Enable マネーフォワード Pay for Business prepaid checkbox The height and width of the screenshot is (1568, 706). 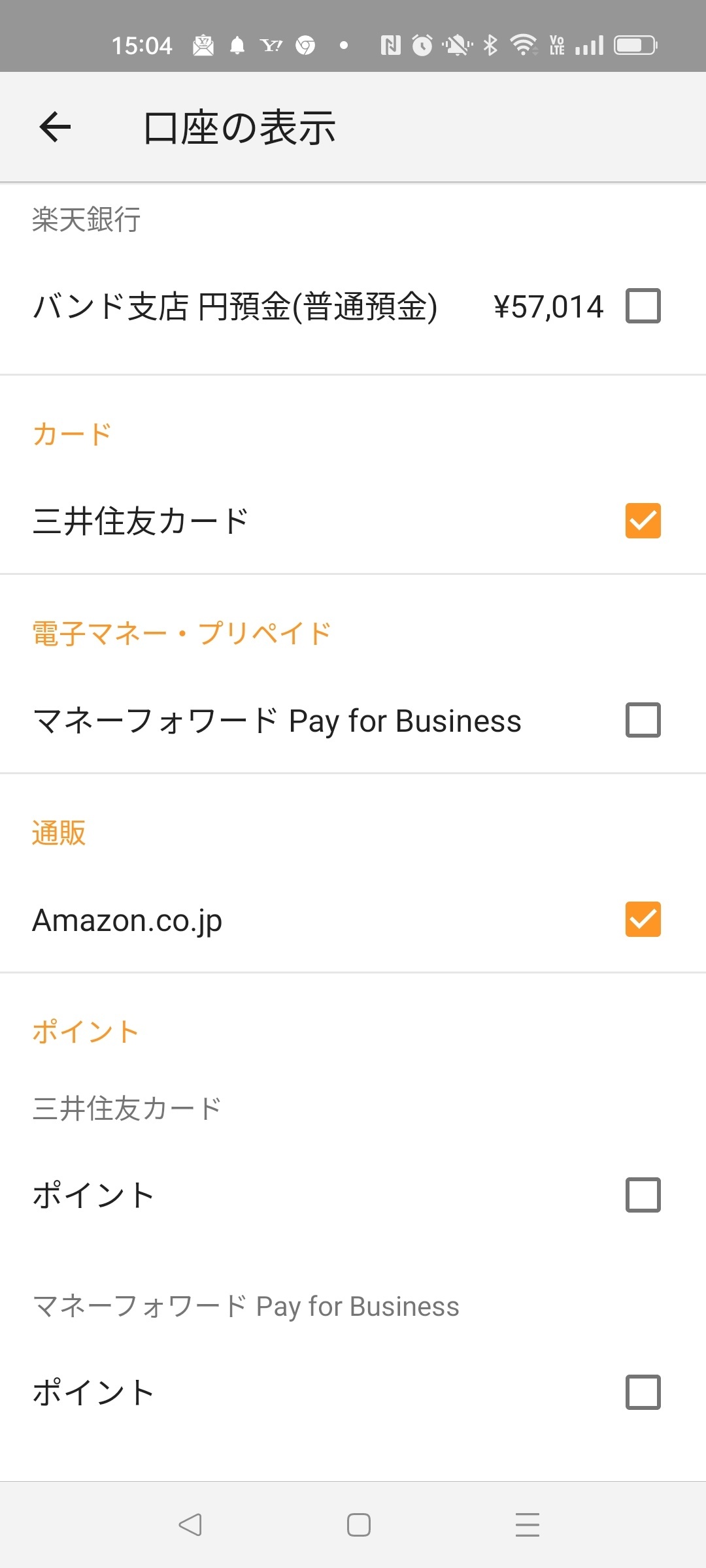(643, 720)
